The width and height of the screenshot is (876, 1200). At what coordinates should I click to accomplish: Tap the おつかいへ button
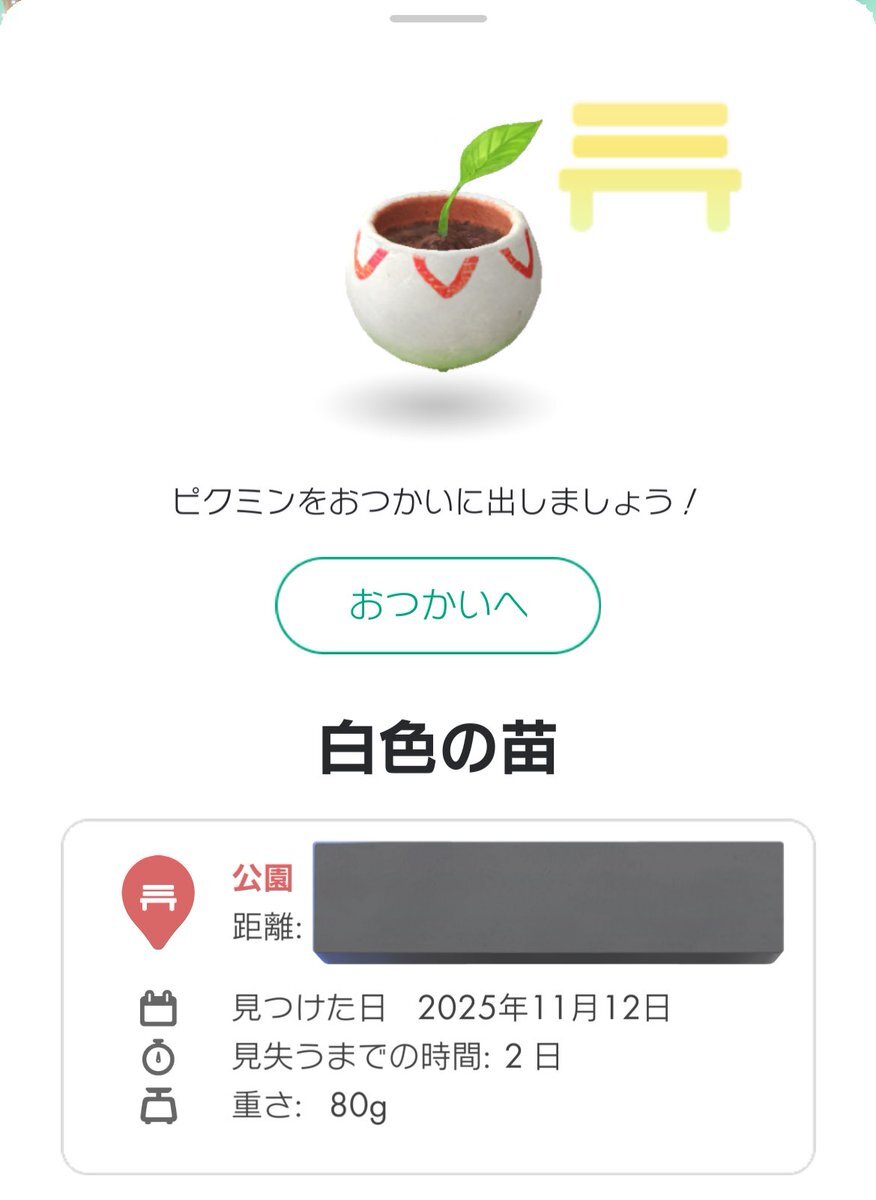[x=438, y=605]
